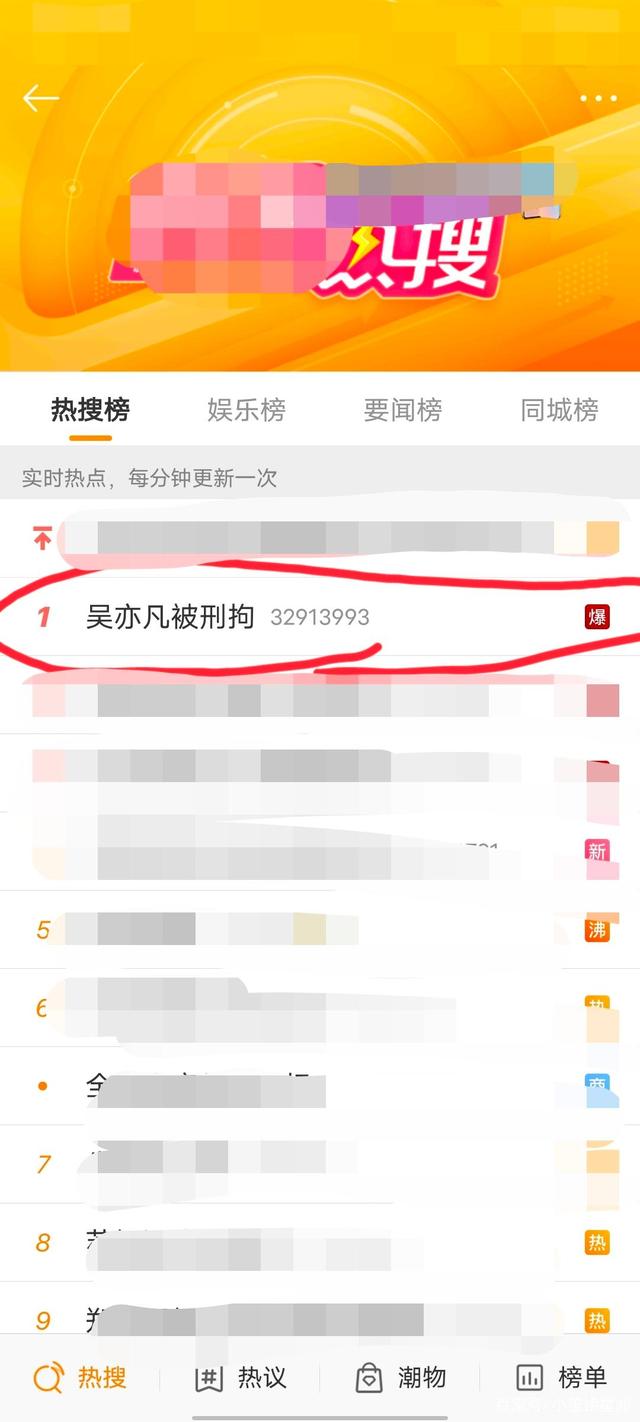
Task: Switch to the 娱乐榜 tab
Action: pos(246,410)
